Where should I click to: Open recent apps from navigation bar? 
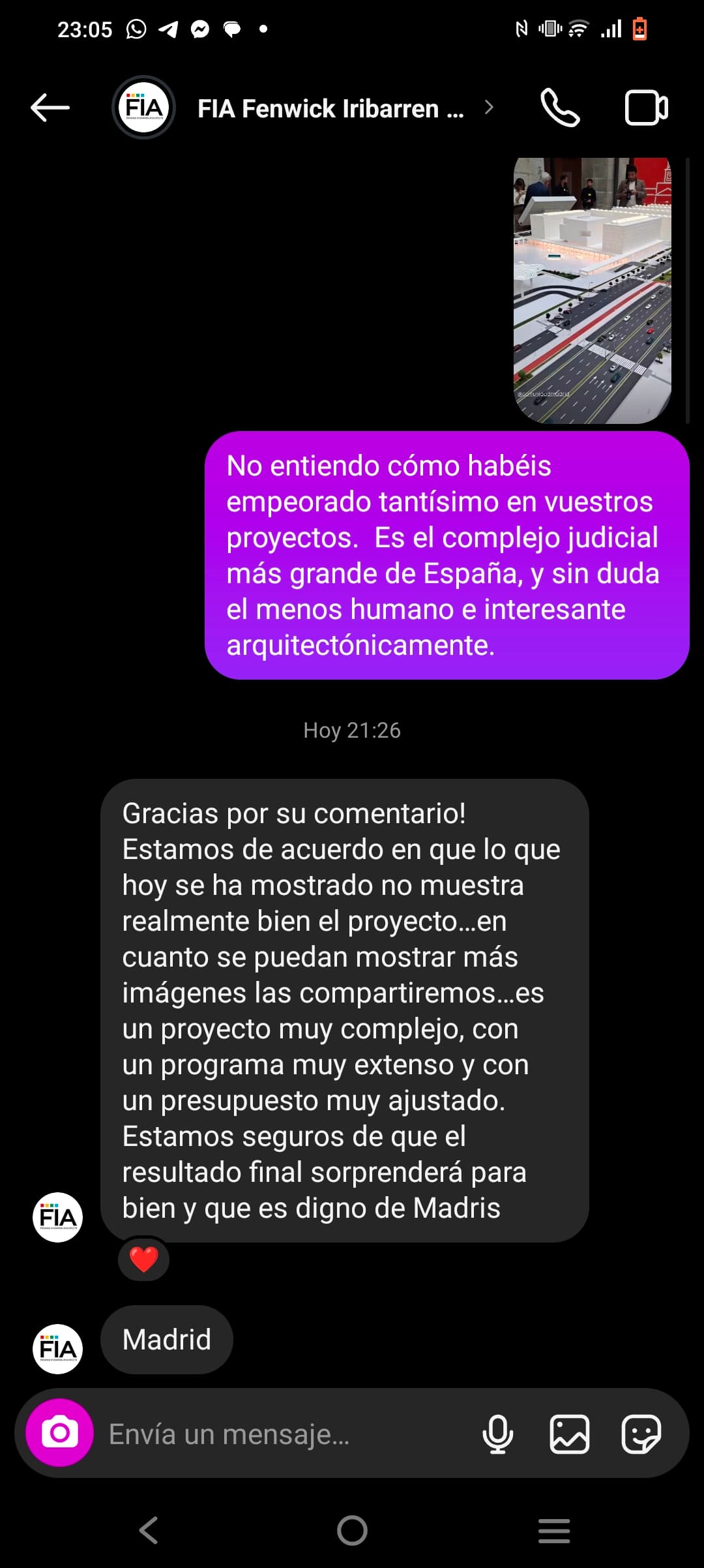554,1530
